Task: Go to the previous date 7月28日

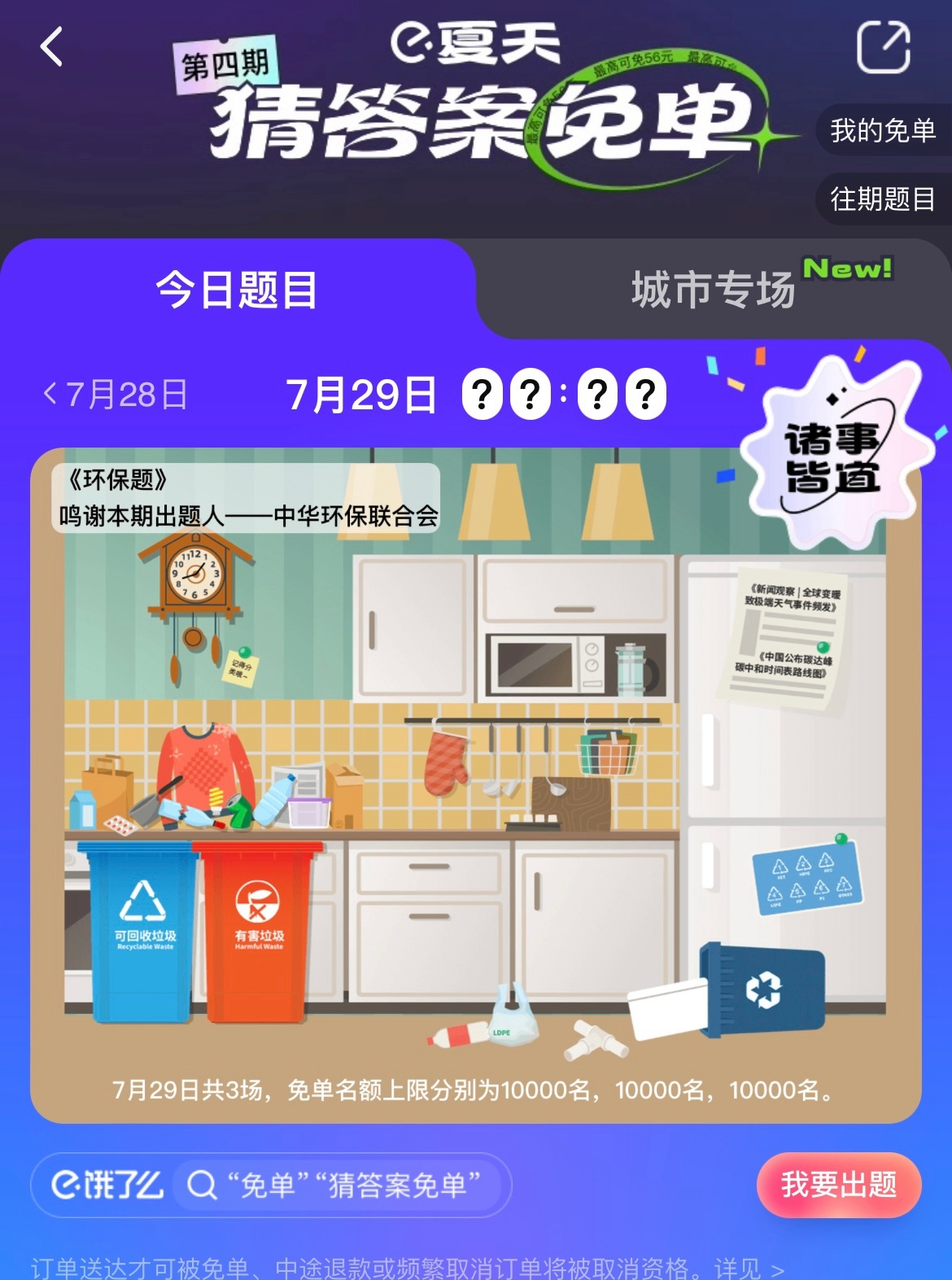Action: click(x=116, y=395)
